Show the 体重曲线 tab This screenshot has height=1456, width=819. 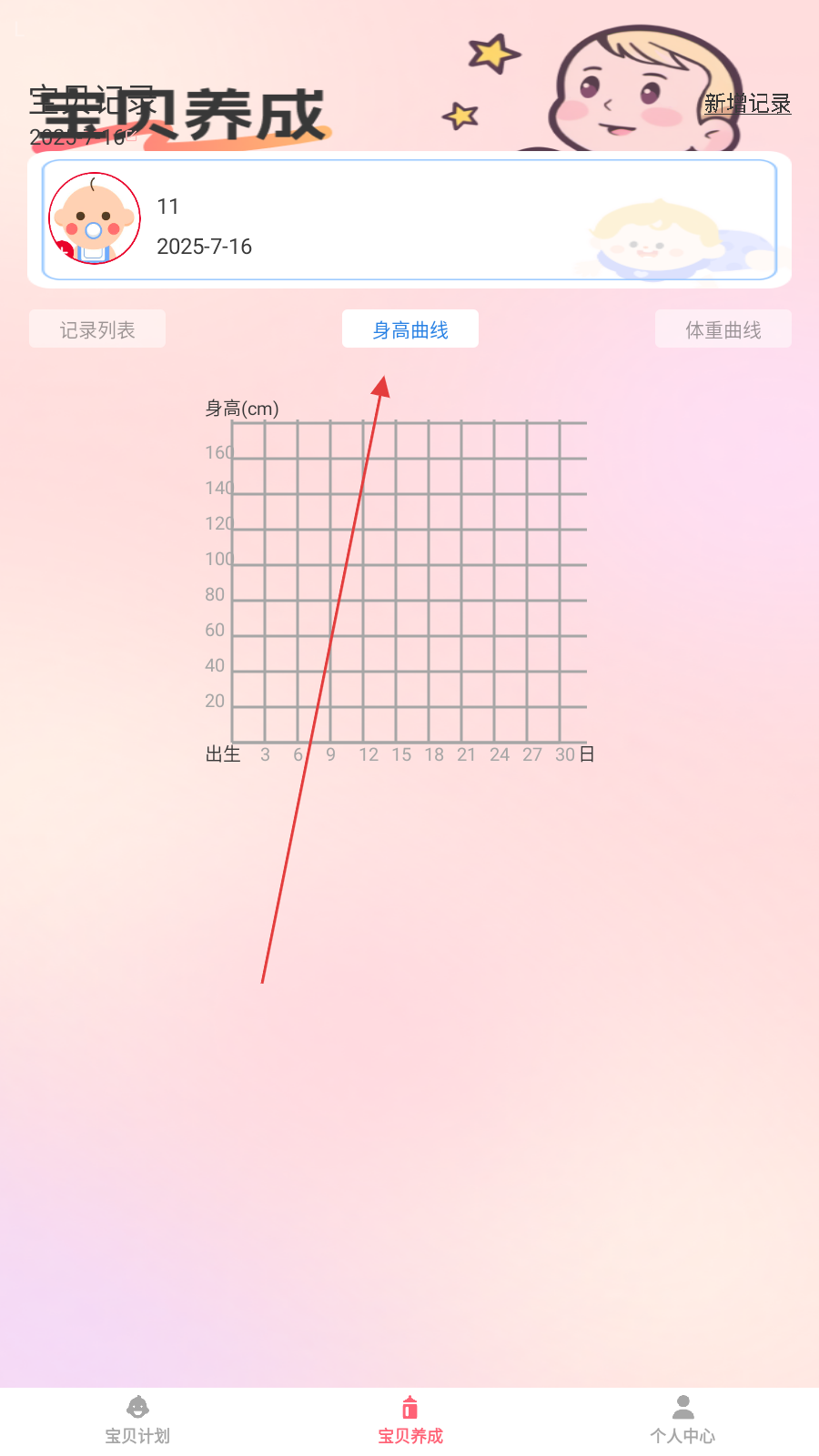723,329
